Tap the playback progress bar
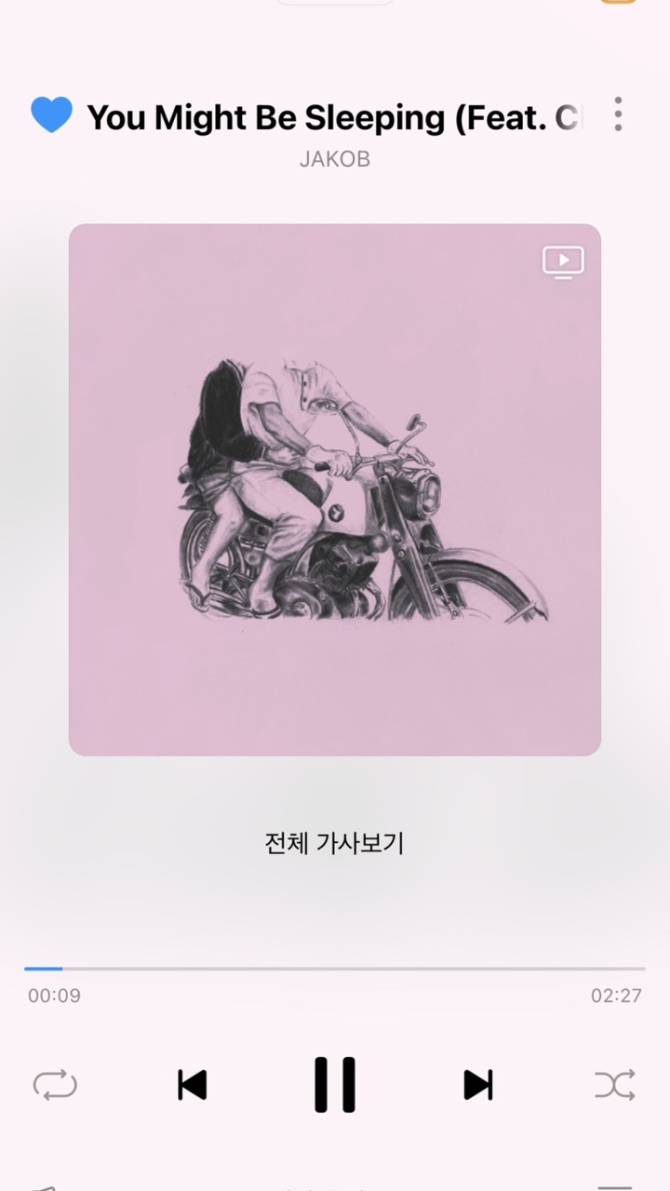 click(335, 968)
